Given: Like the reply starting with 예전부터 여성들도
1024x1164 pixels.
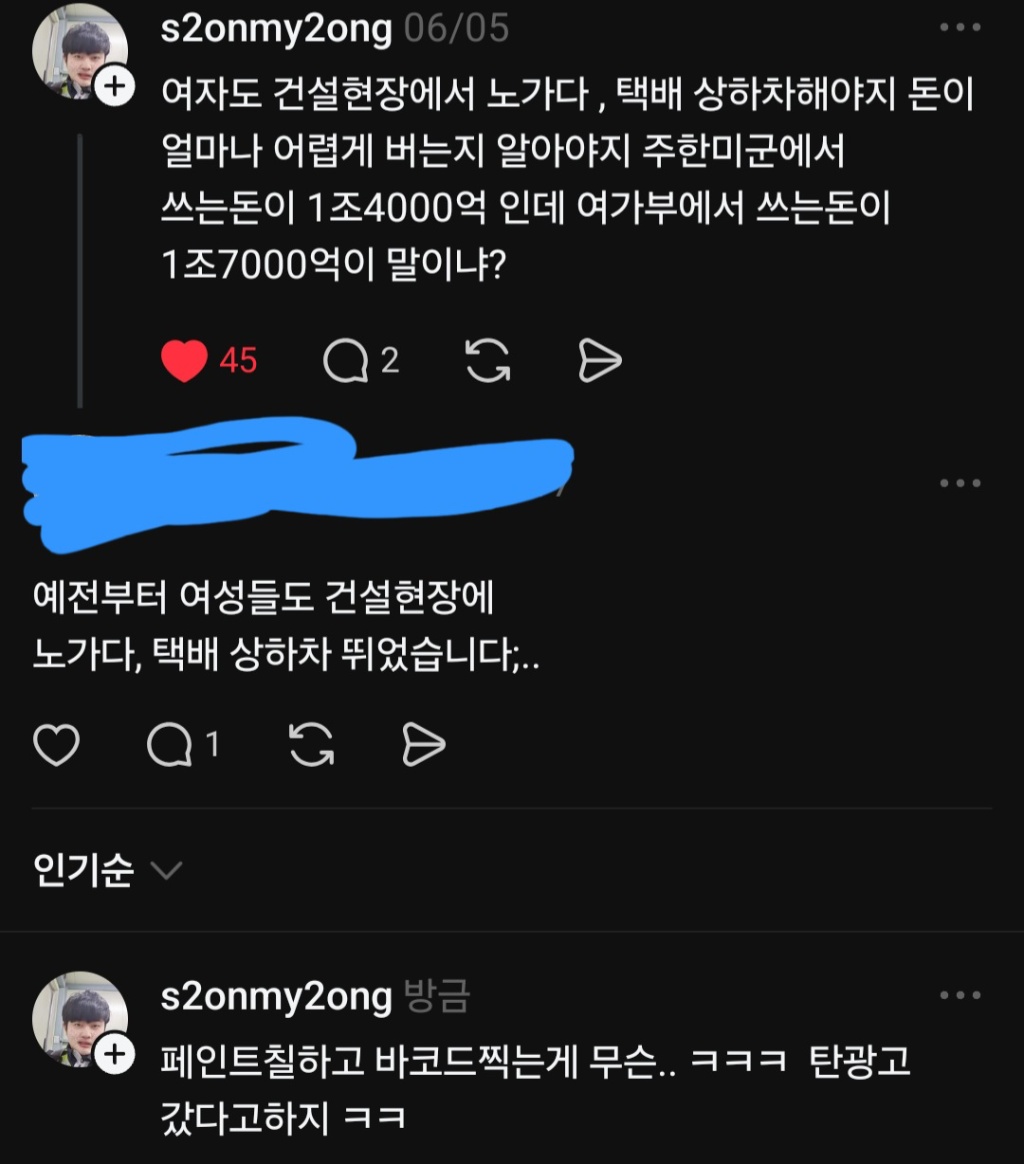Looking at the screenshot, I should click(56, 745).
